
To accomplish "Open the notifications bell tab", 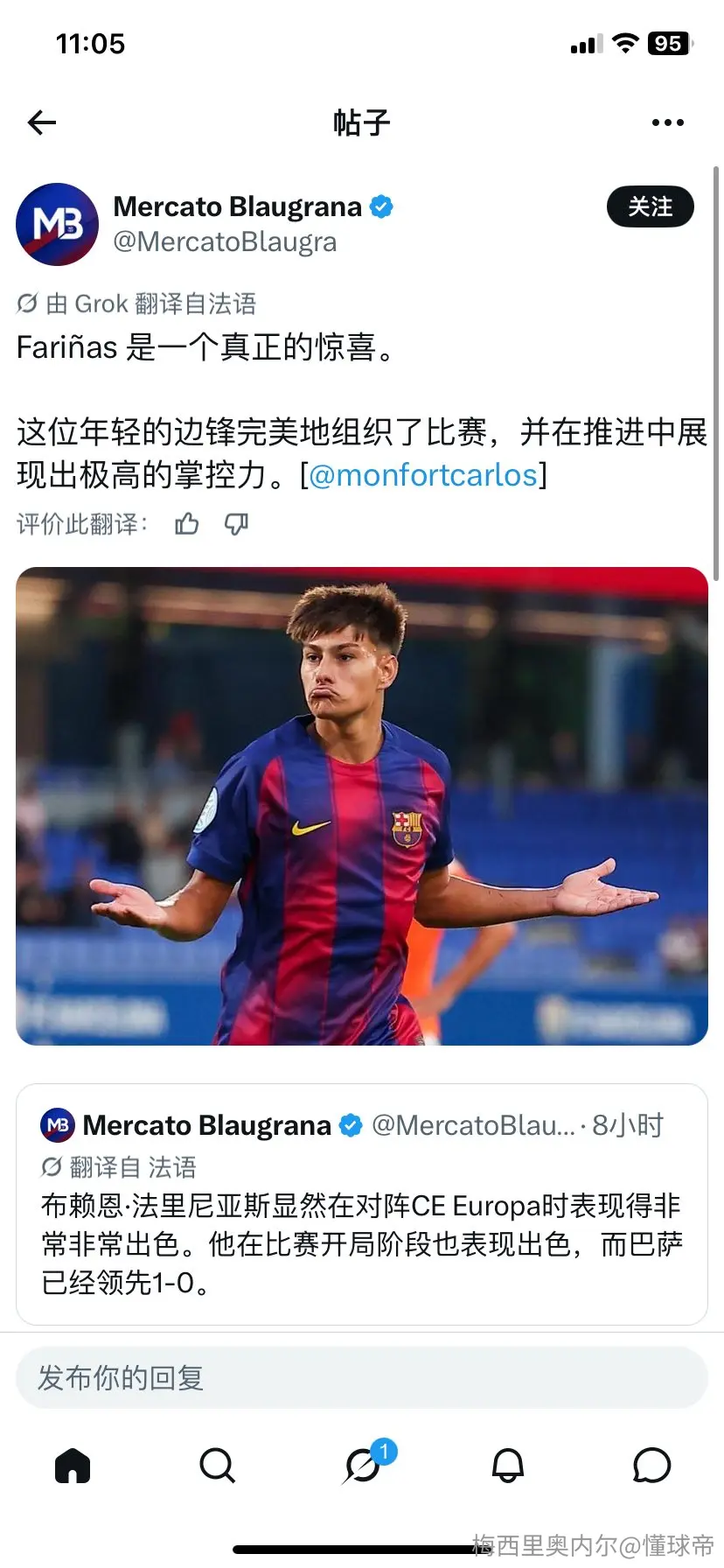I will pyautogui.click(x=507, y=1466).
